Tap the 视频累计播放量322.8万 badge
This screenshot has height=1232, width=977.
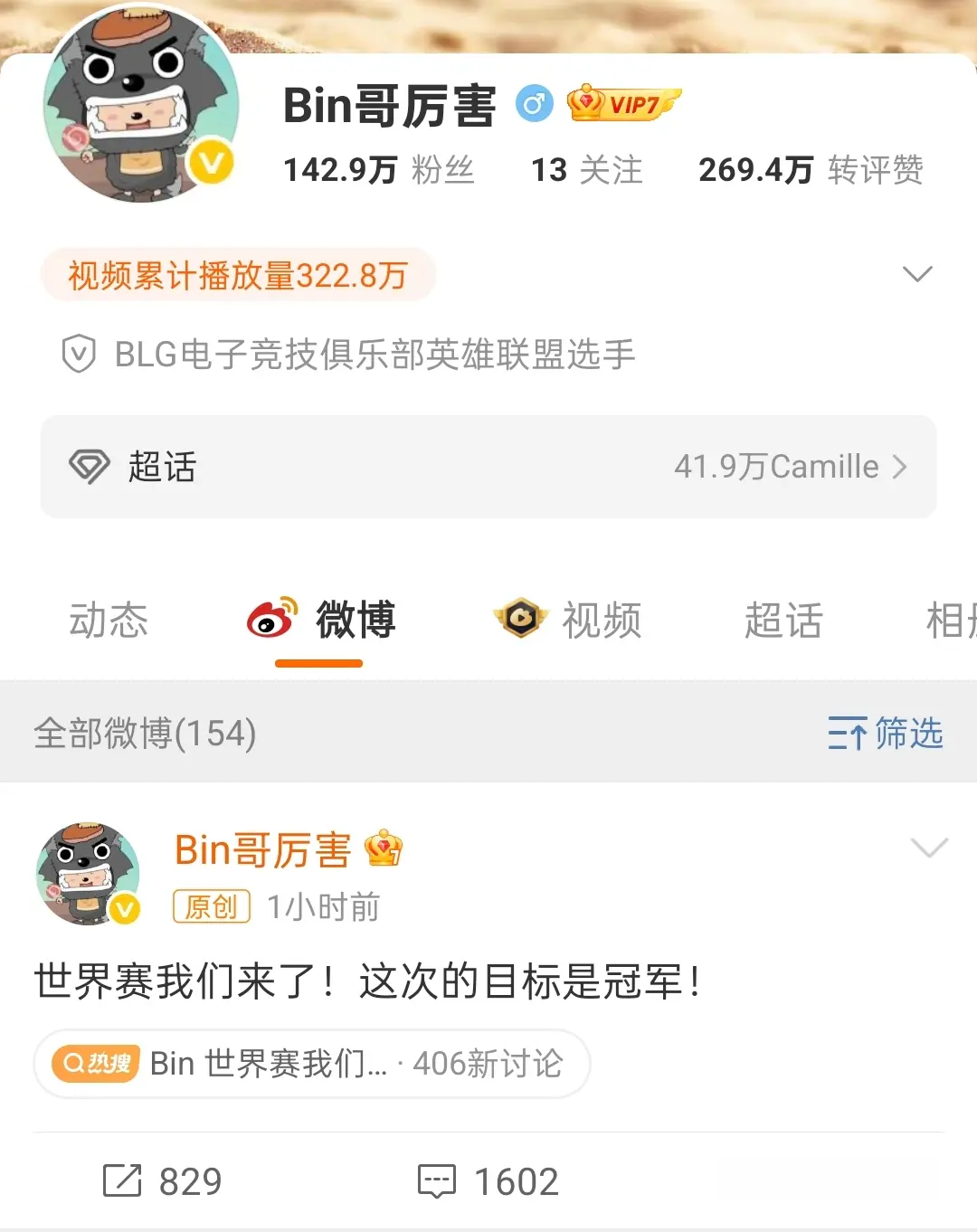coord(238,275)
